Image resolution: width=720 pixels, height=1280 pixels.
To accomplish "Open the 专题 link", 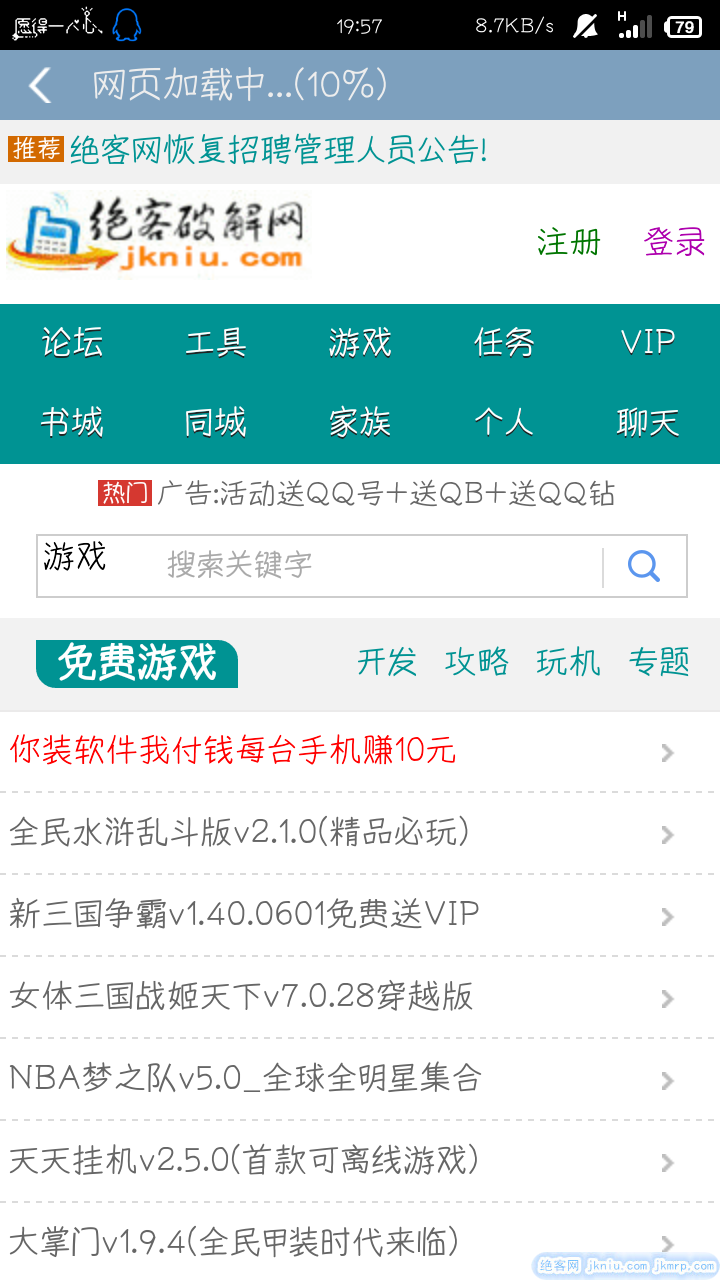I will (x=659, y=662).
